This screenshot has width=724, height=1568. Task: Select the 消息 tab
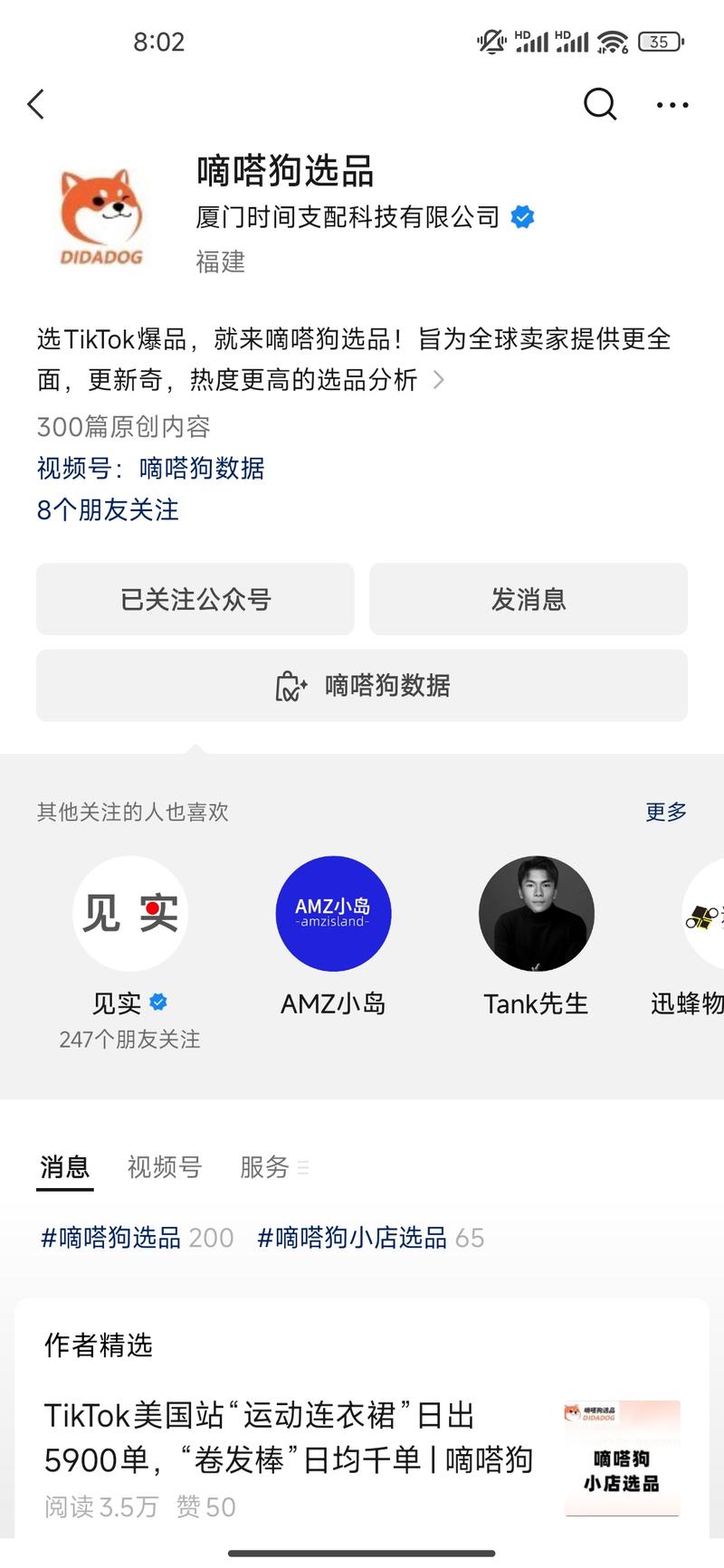point(65,1167)
